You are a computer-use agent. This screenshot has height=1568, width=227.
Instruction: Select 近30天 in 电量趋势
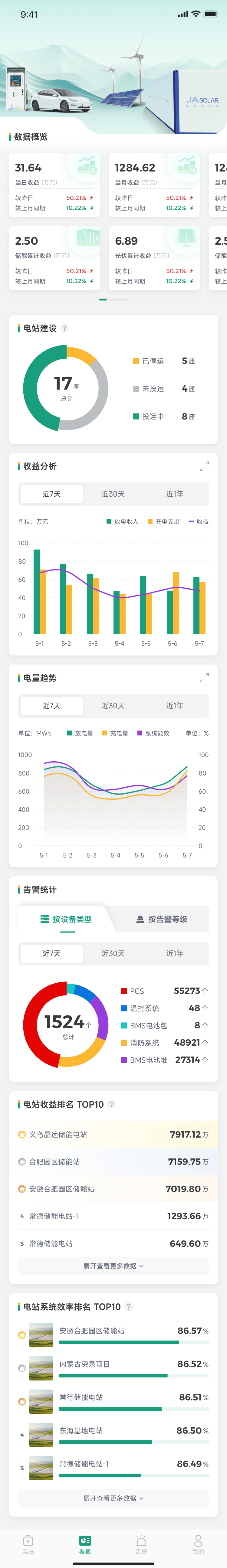(x=113, y=705)
